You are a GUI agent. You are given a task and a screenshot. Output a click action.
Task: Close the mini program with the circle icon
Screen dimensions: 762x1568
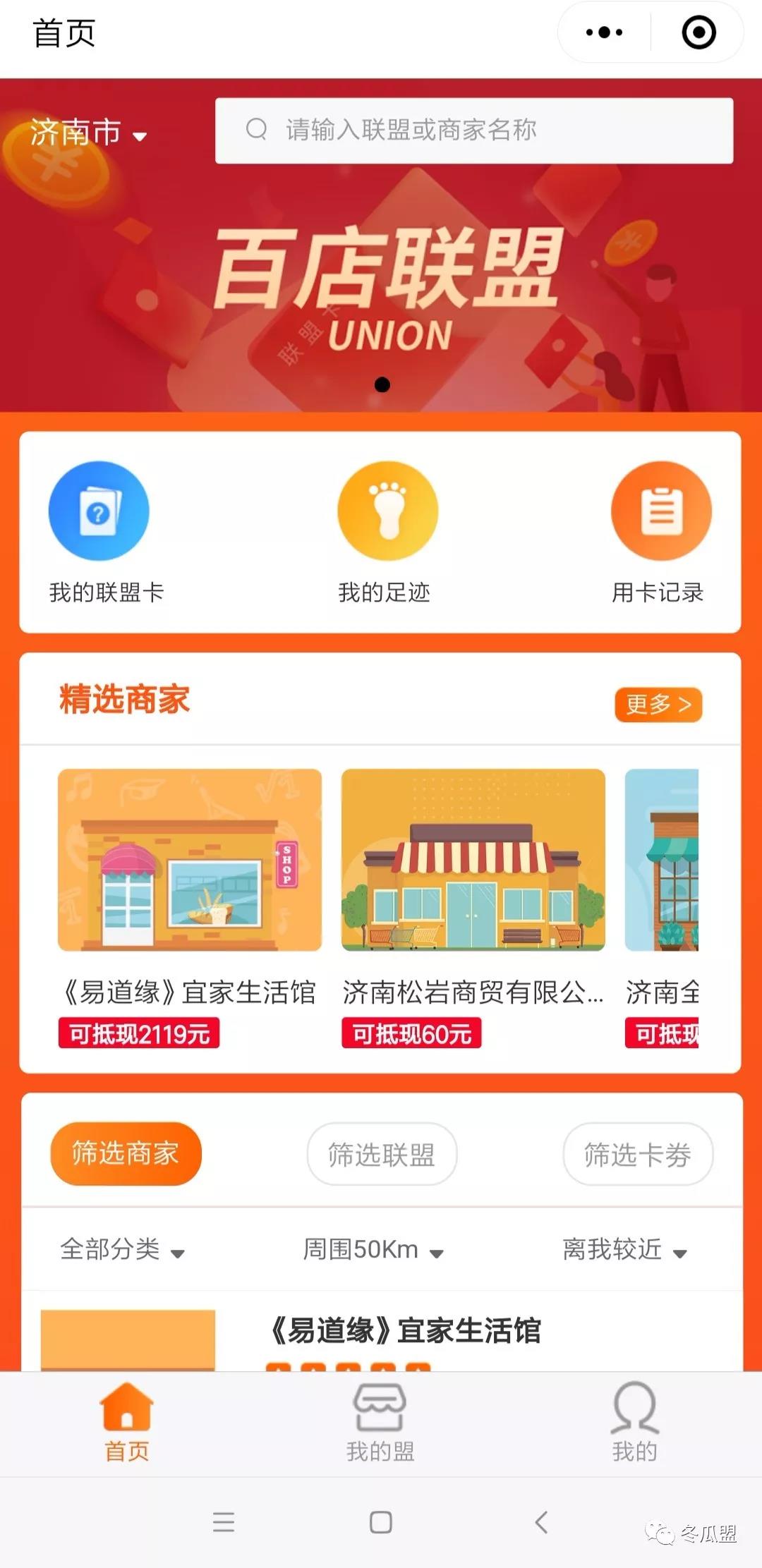tap(698, 32)
